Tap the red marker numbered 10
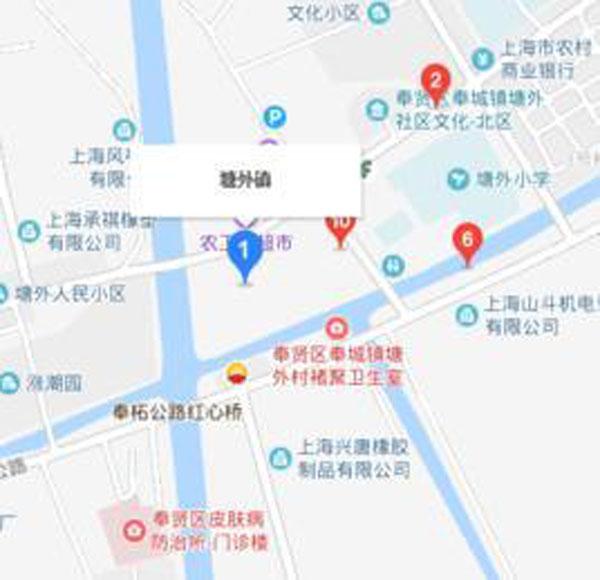 pos(341,228)
